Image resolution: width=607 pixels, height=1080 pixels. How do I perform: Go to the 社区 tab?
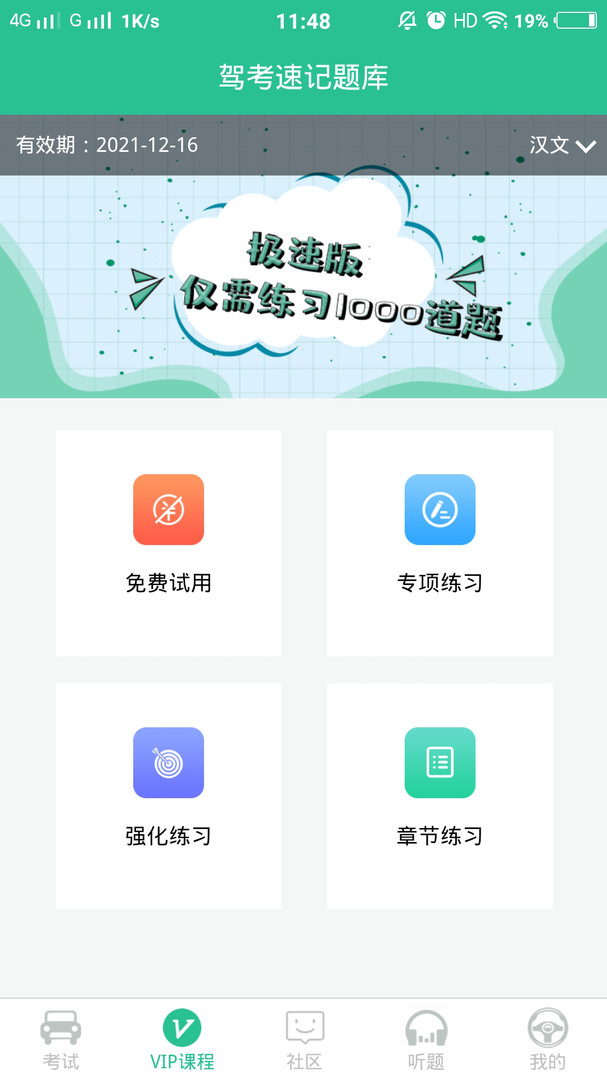pyautogui.click(x=304, y=1040)
